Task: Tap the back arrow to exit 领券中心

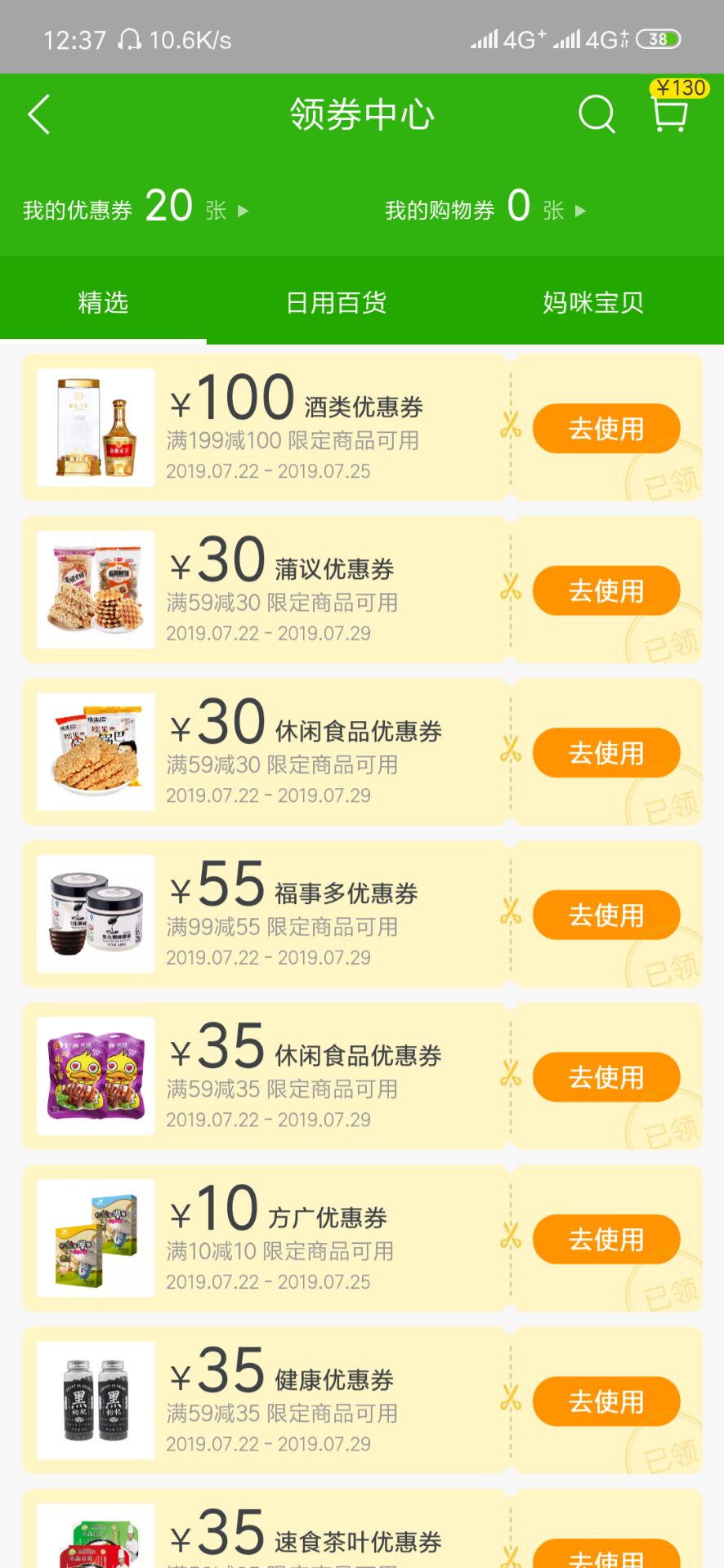Action: 38,114
